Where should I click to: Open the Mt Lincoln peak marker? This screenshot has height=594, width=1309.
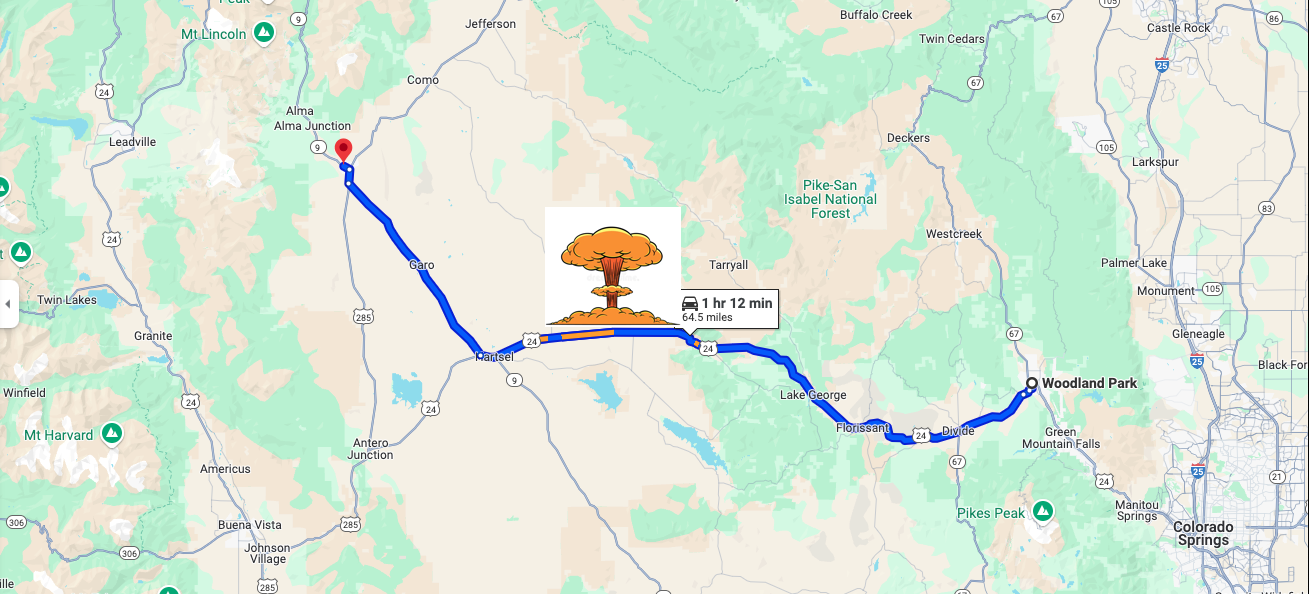(264, 33)
